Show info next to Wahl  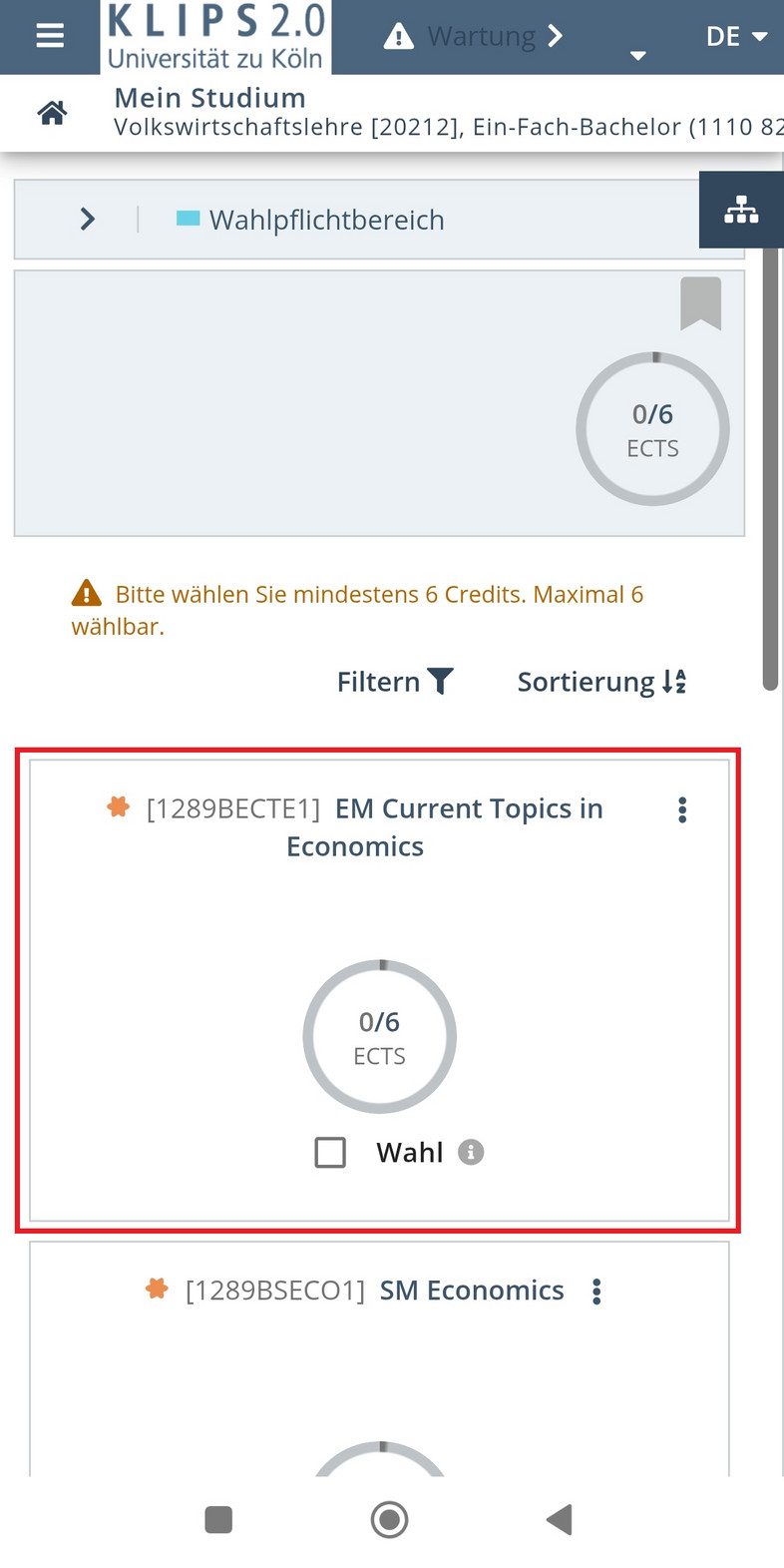(x=471, y=1152)
